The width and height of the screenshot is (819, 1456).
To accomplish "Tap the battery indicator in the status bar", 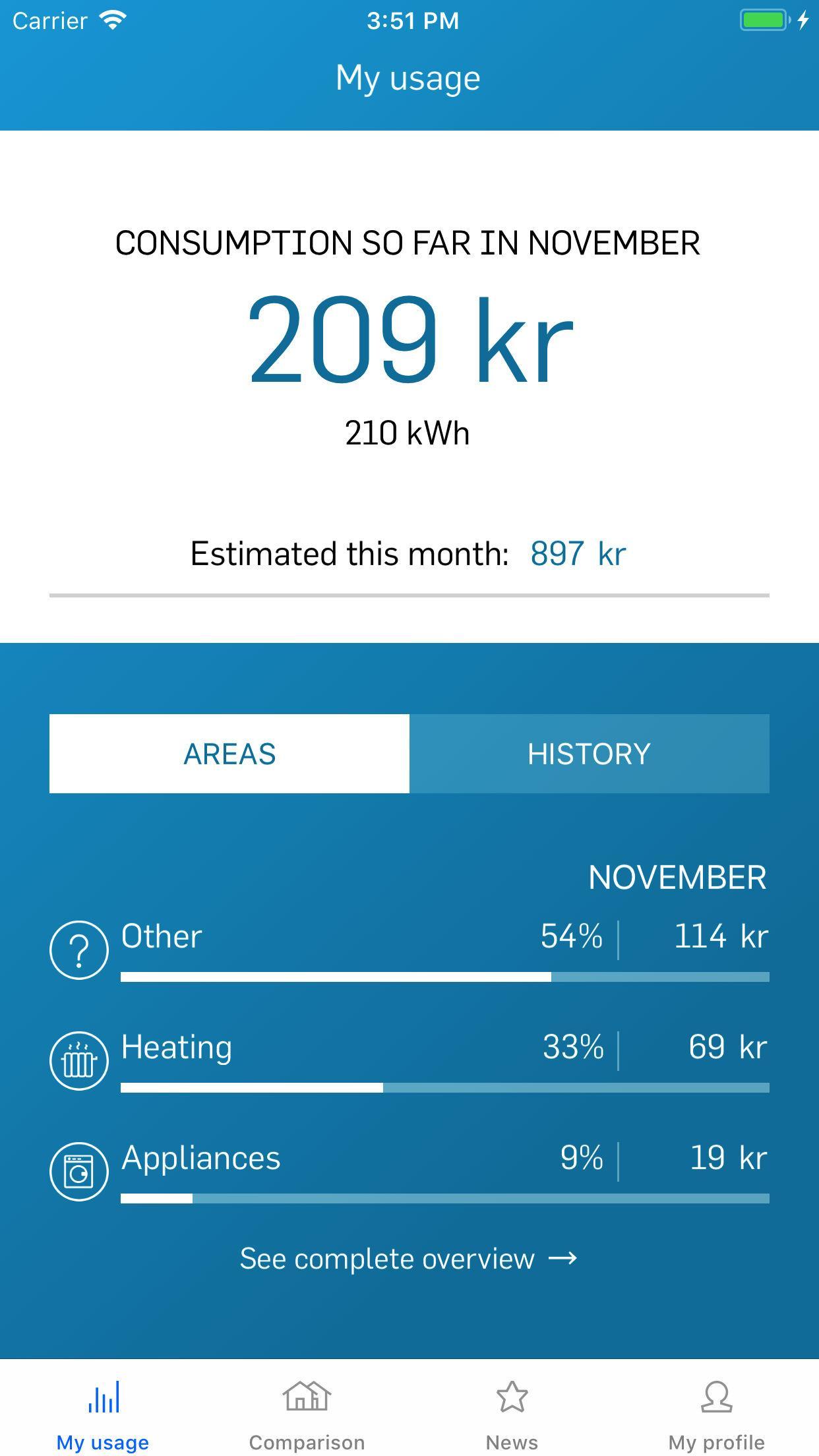I will [763, 20].
